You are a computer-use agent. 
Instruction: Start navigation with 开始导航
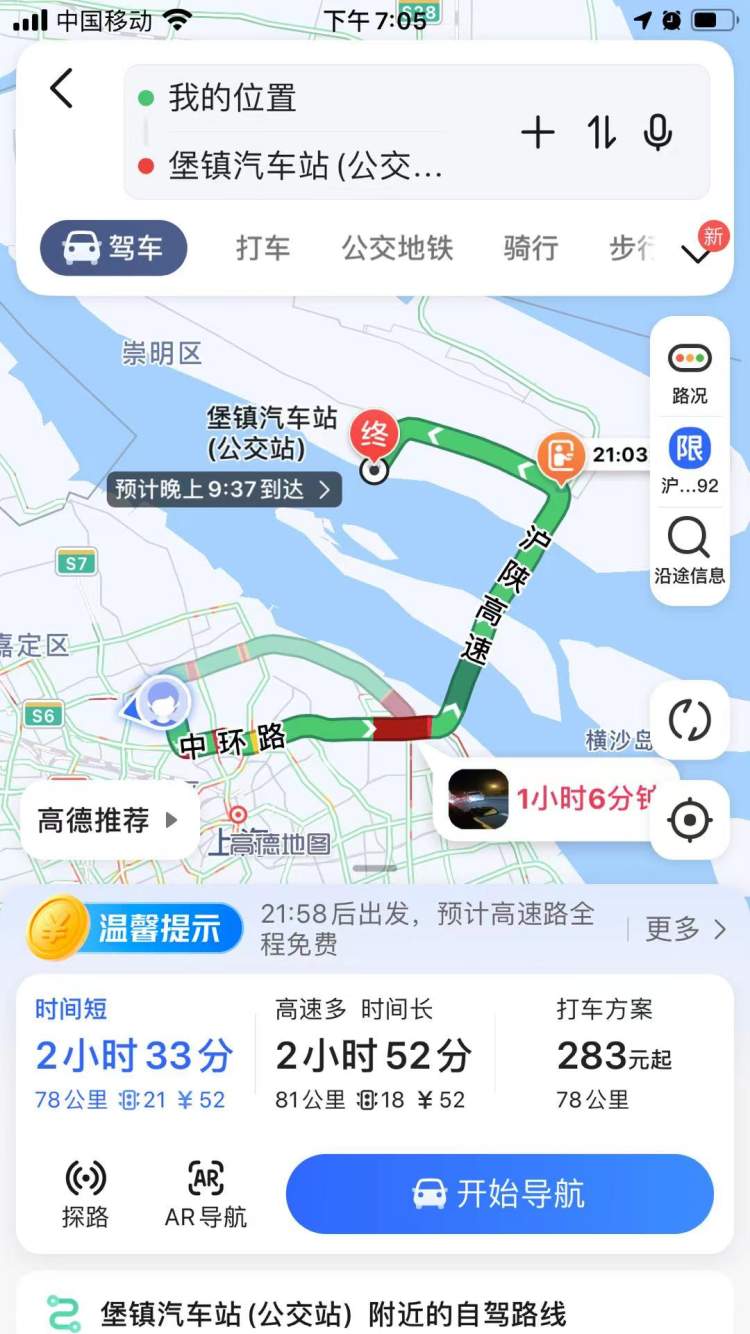click(499, 1194)
